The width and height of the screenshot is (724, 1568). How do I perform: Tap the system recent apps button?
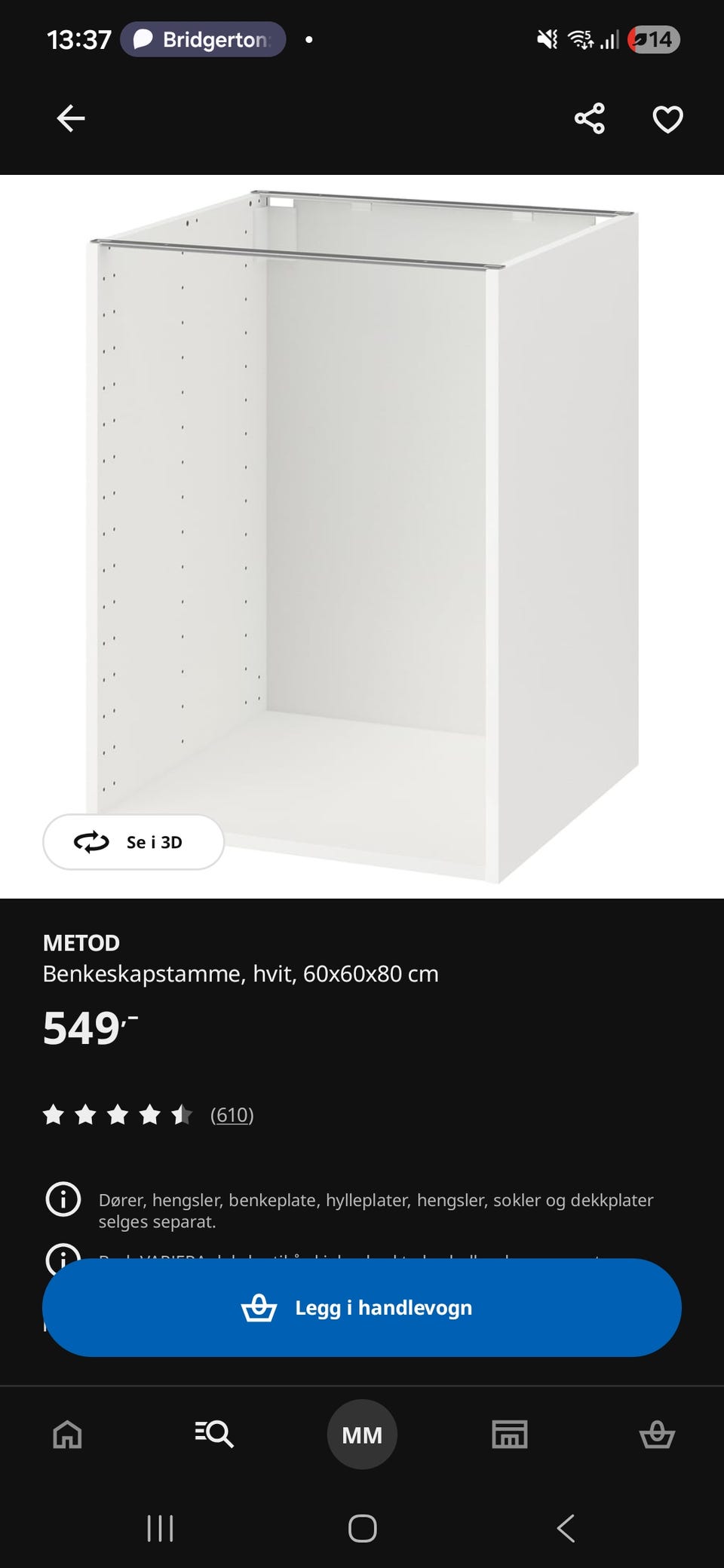point(160,1529)
